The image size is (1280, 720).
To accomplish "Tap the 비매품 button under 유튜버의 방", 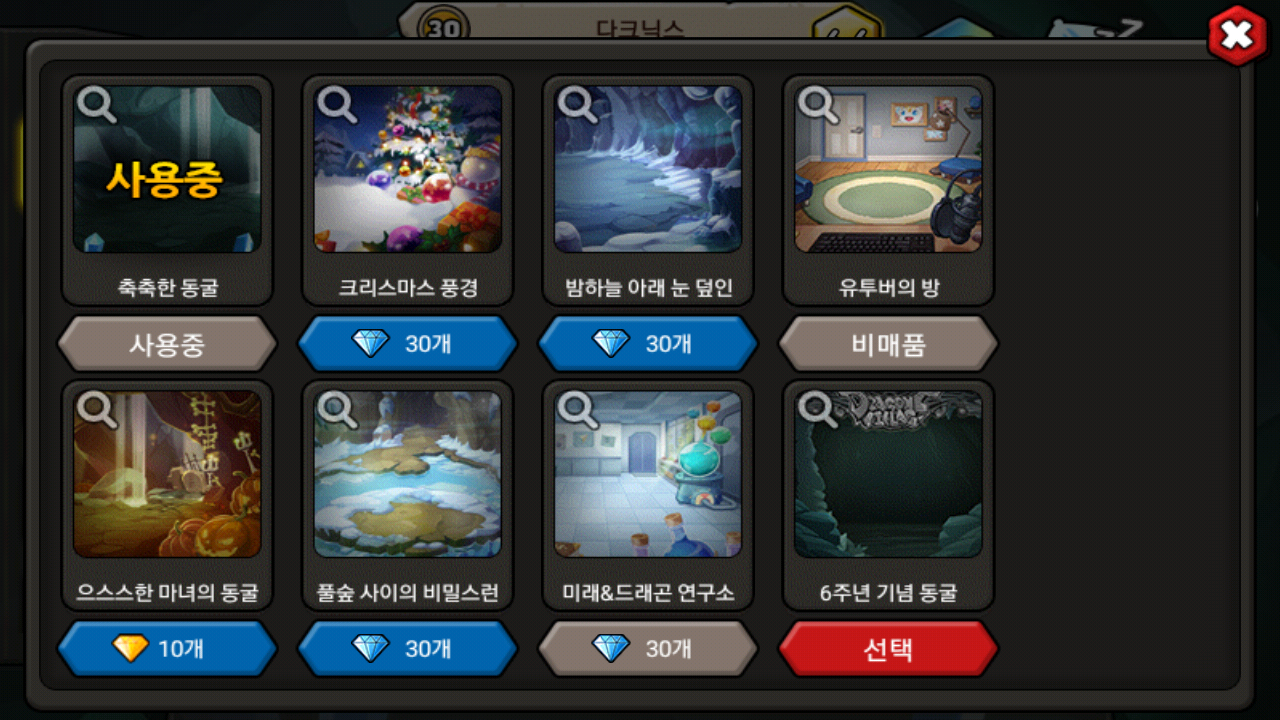I will [888, 344].
